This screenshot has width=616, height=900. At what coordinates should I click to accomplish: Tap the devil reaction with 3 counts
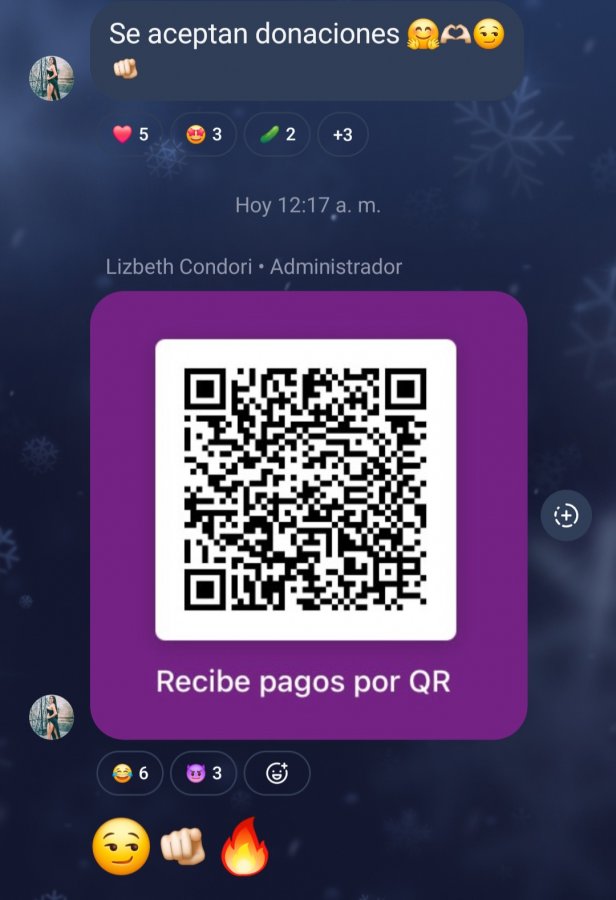click(203, 773)
